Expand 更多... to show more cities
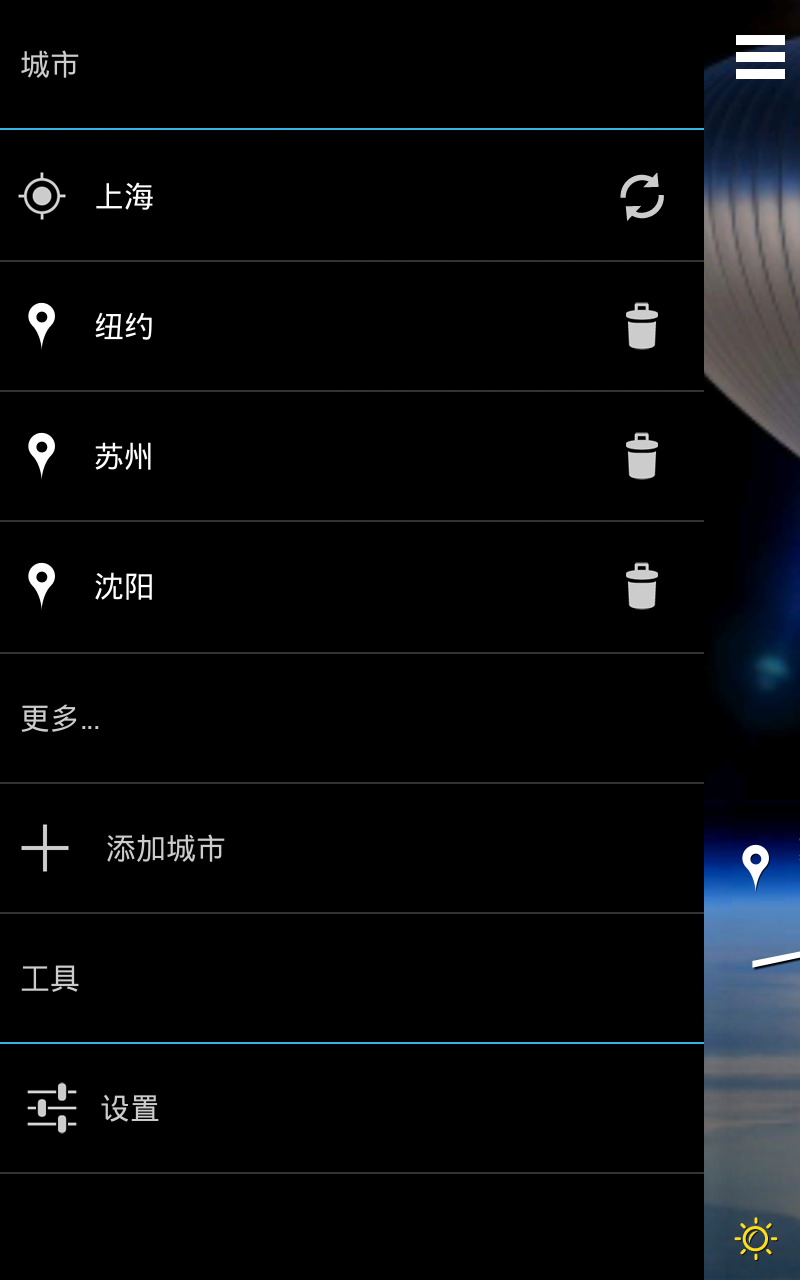 tap(60, 718)
